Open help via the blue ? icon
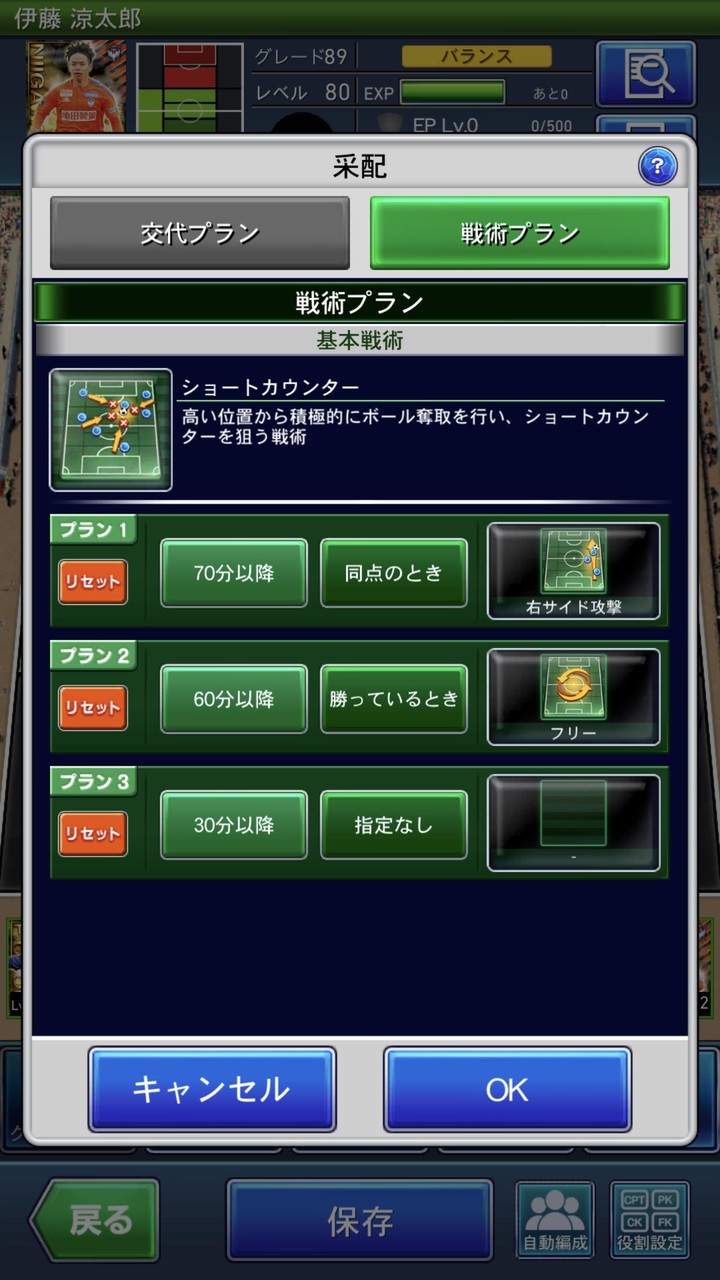The height and width of the screenshot is (1280, 720). [x=657, y=167]
